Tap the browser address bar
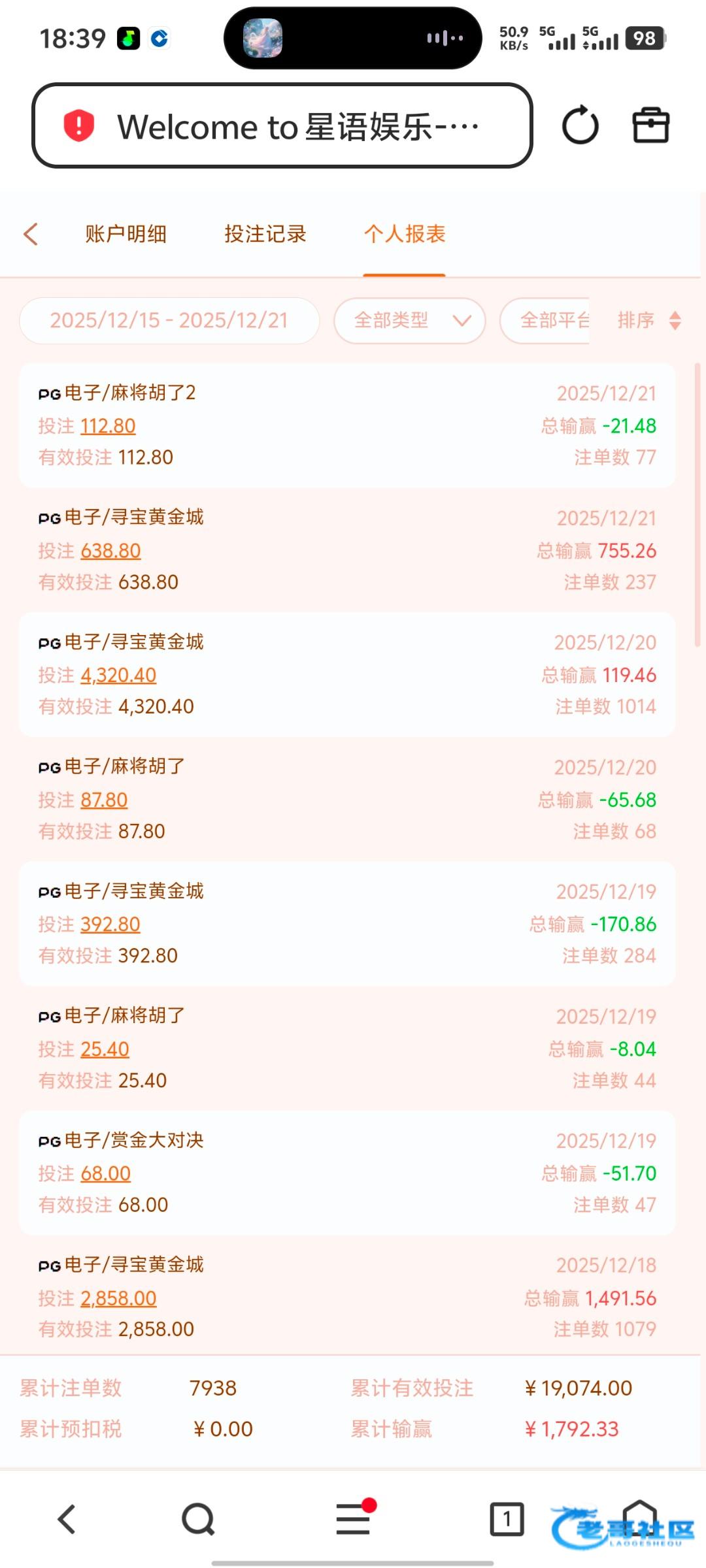 [282, 125]
